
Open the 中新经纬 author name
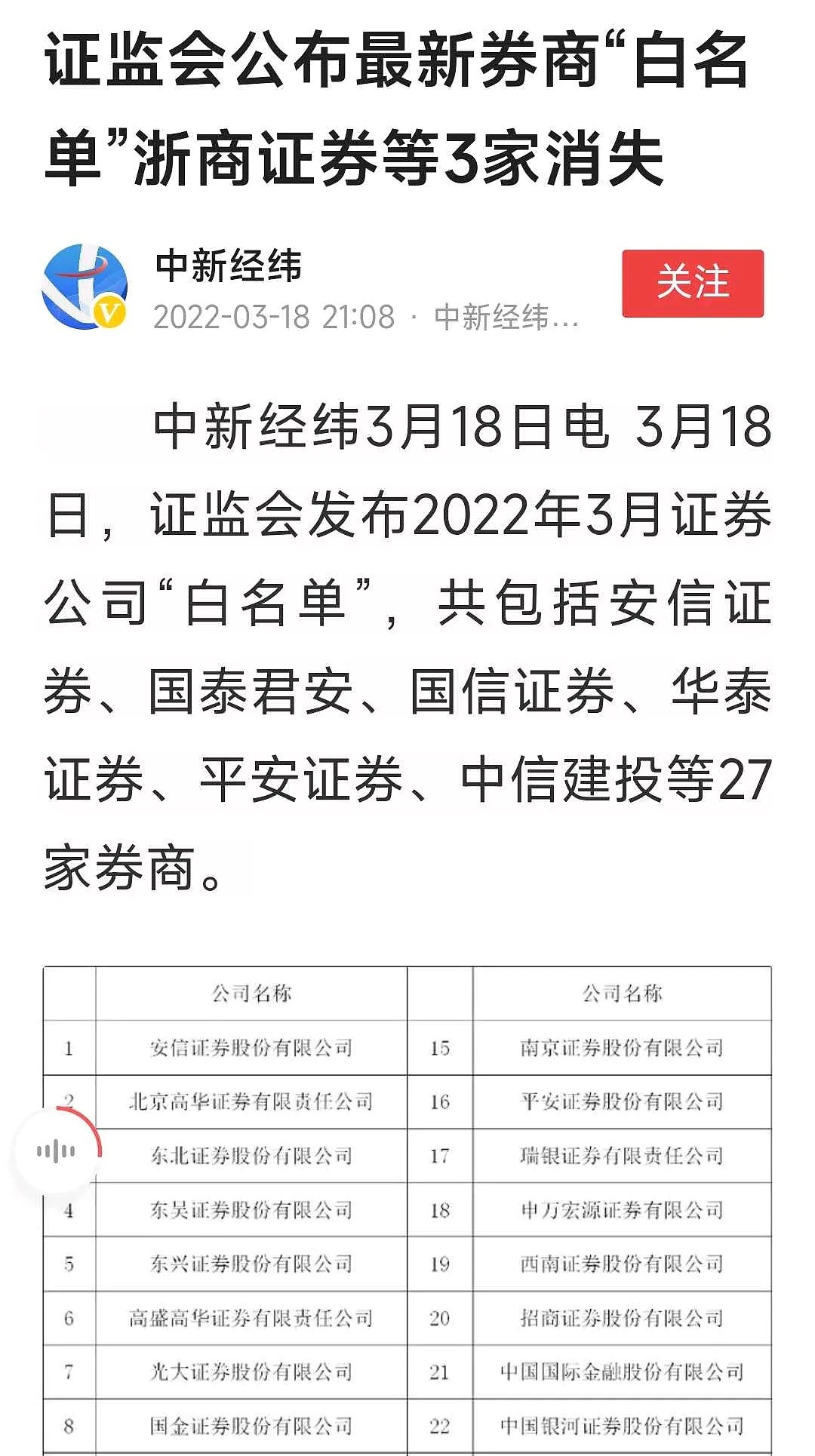click(x=228, y=266)
